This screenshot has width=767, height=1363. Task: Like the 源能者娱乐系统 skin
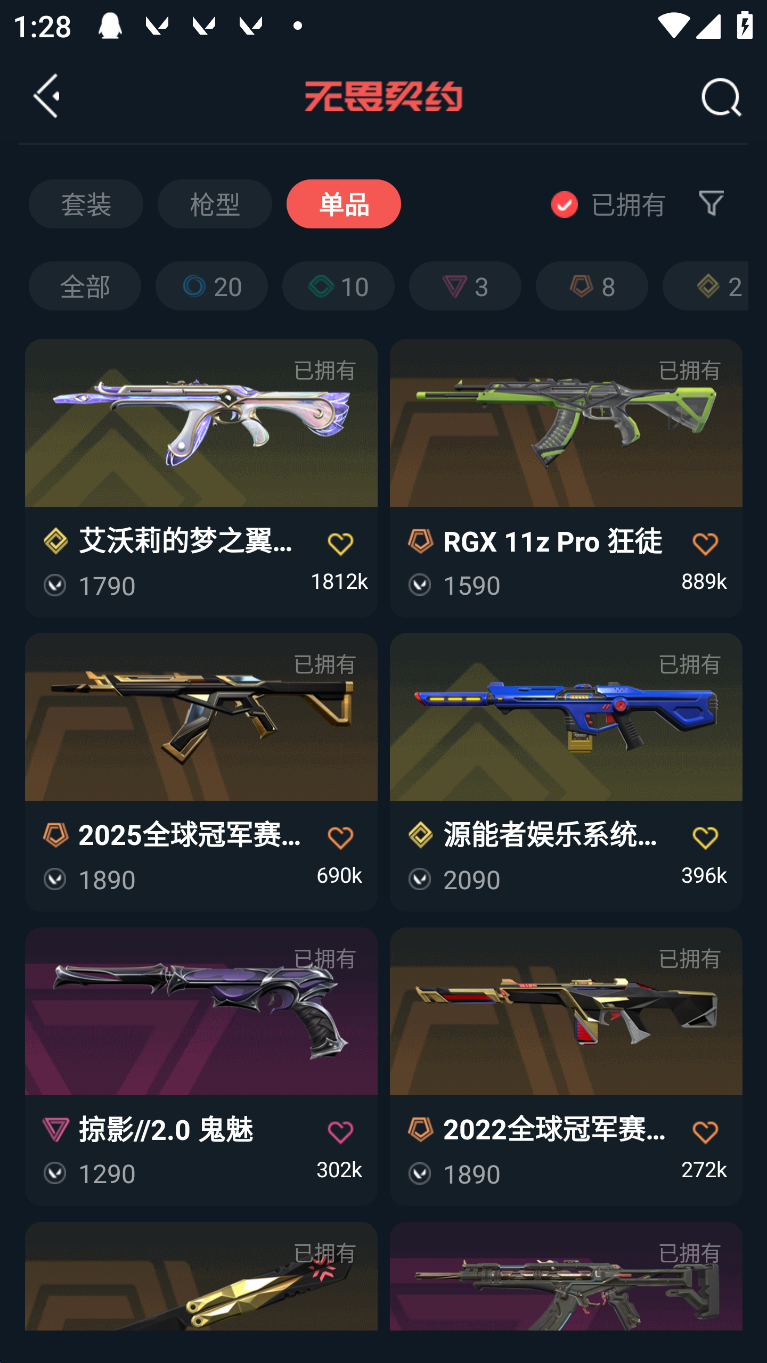click(705, 837)
